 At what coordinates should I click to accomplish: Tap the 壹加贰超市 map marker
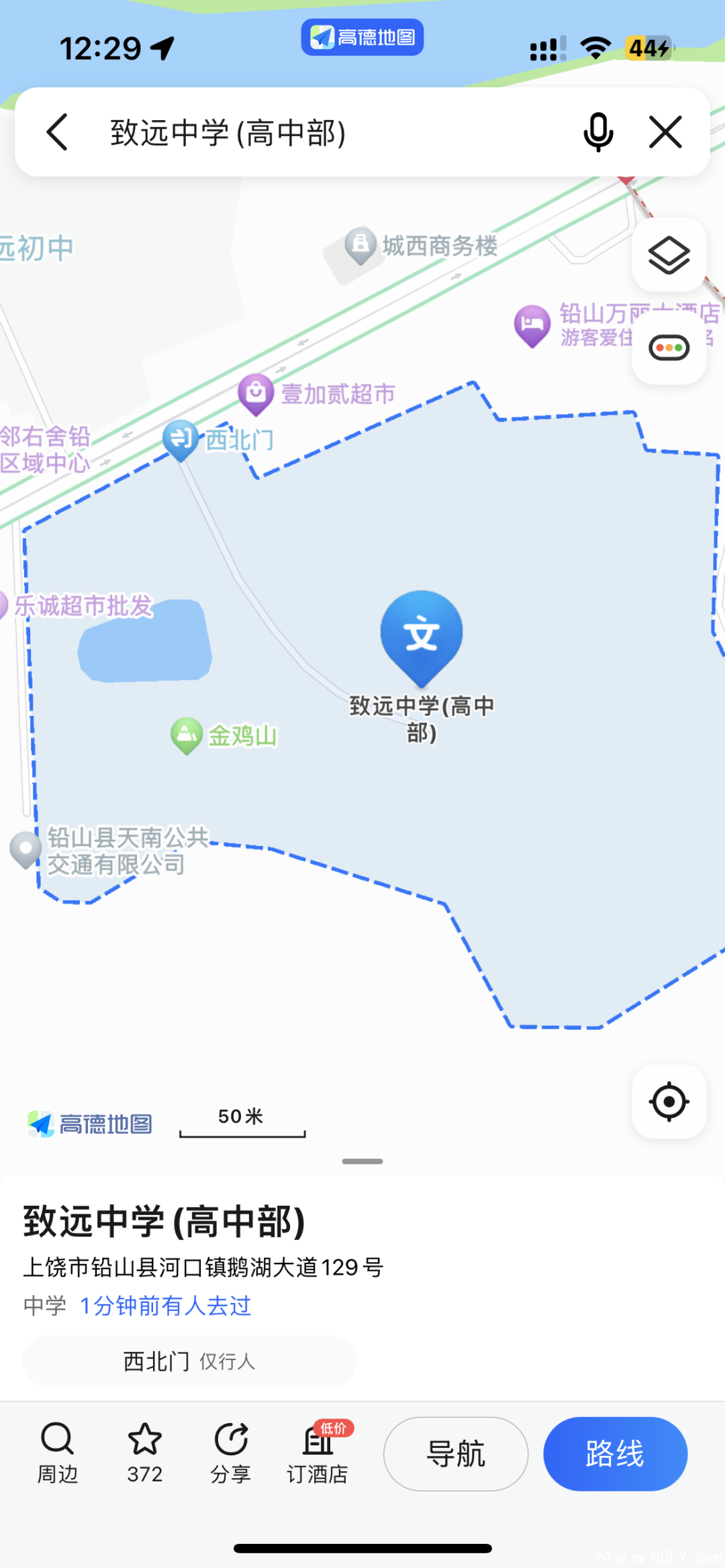click(256, 393)
